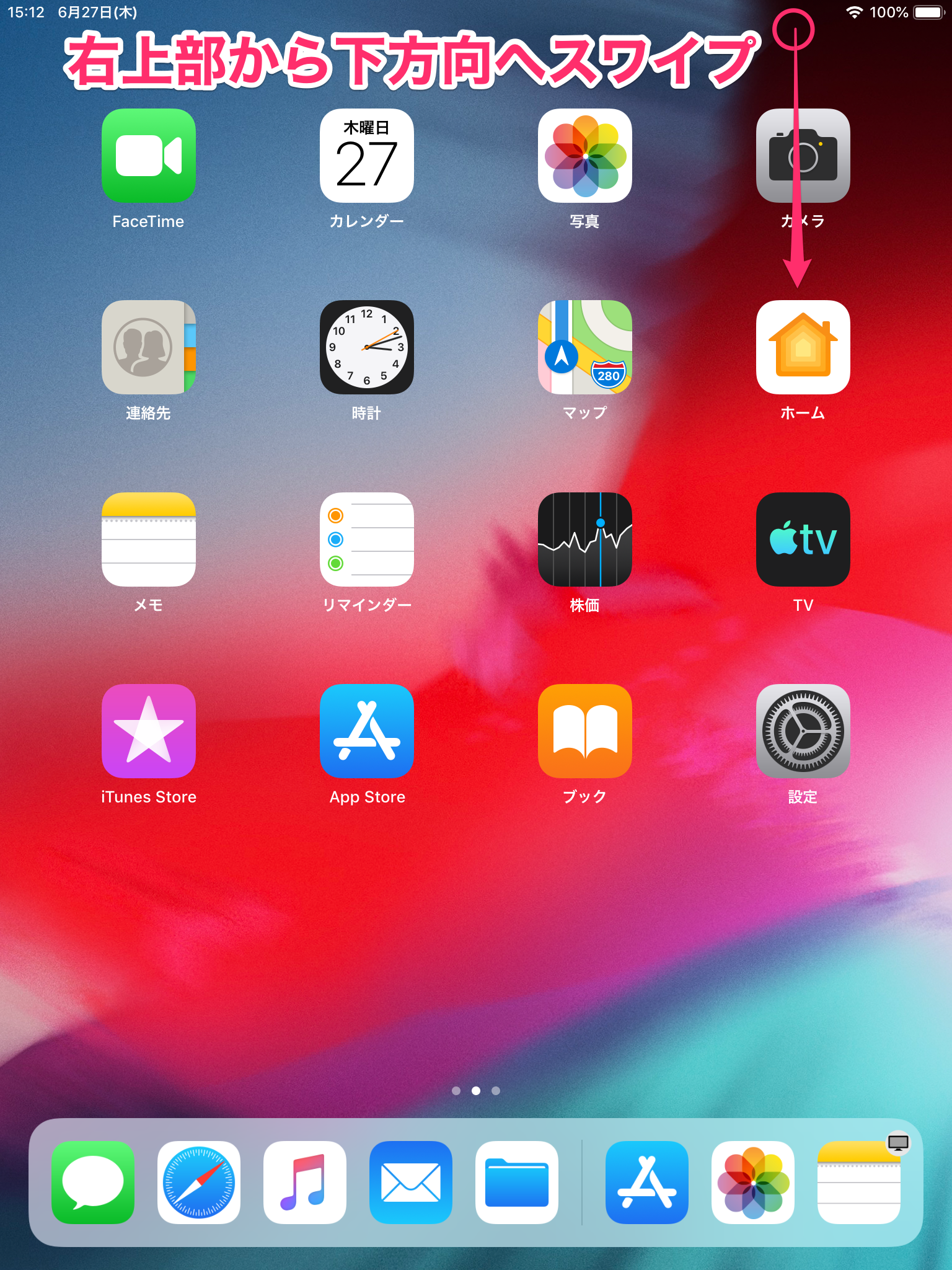Launch the 時計 clock app
The width and height of the screenshot is (952, 1270).
[x=367, y=347]
